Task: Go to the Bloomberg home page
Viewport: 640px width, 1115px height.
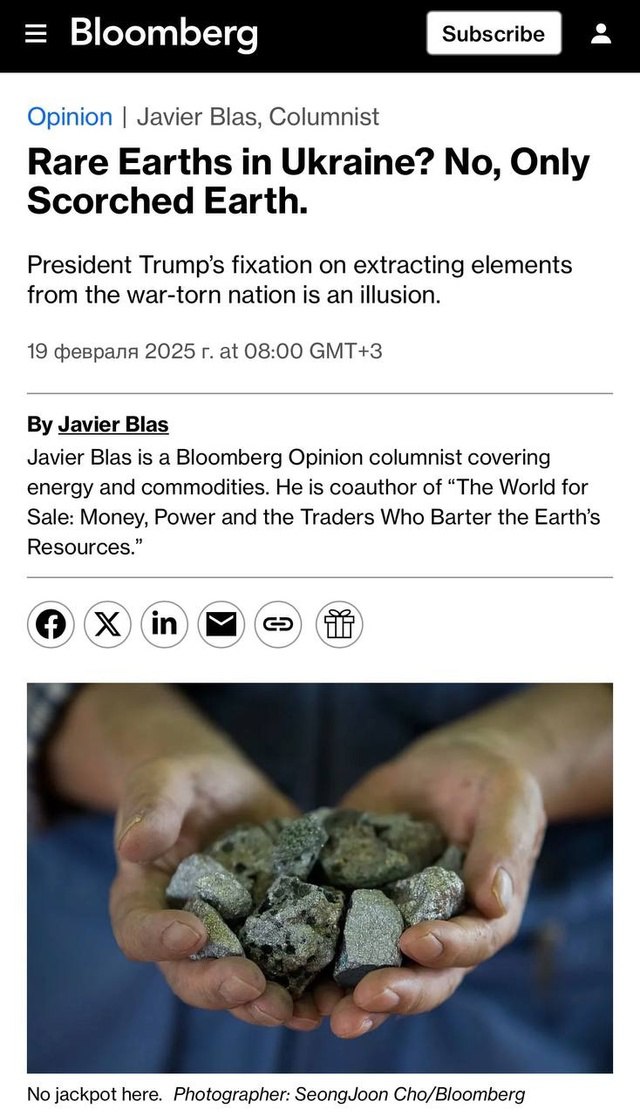Action: pos(164,34)
